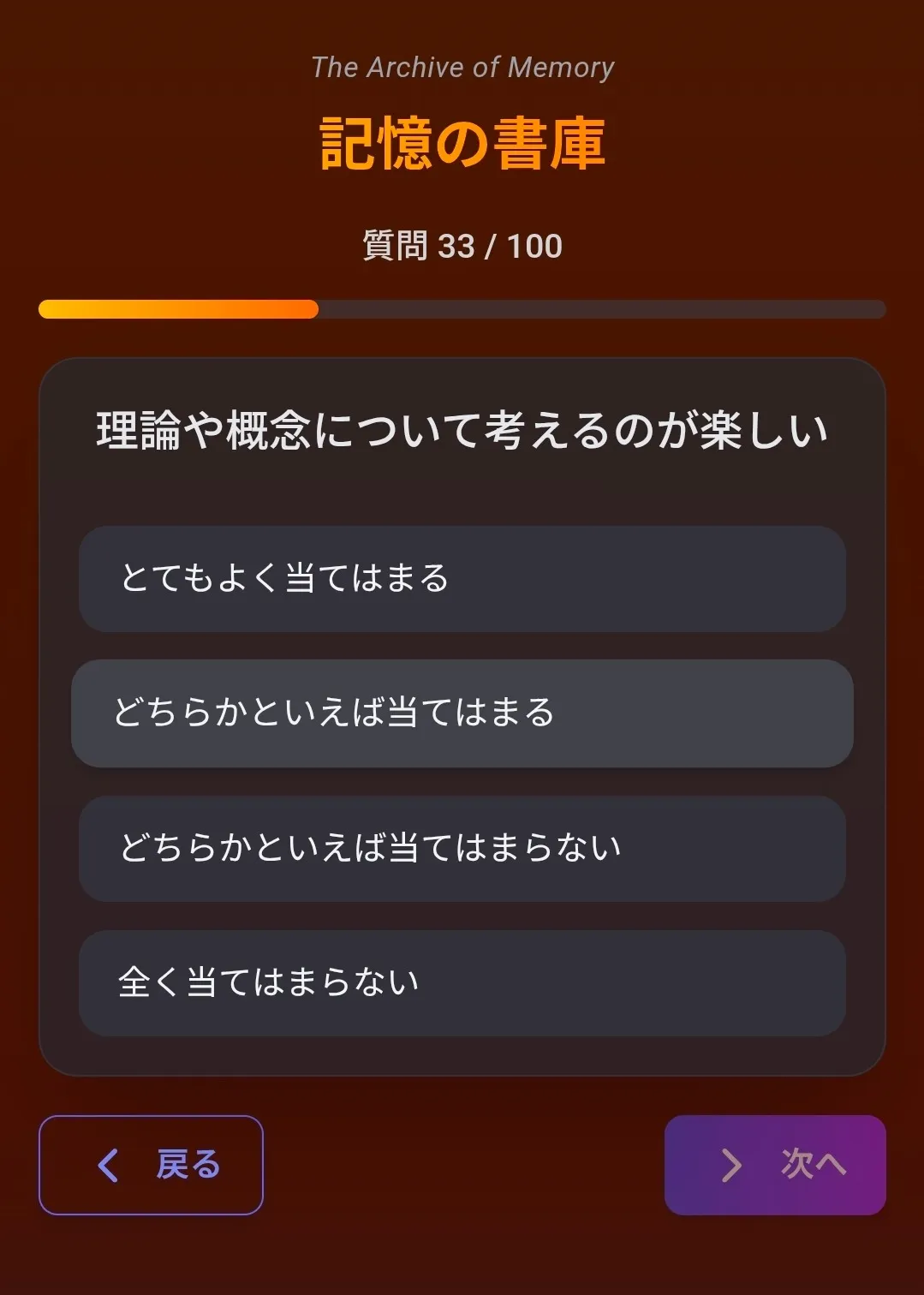Pick どちらかといえば当てはまらない answer

[462, 848]
